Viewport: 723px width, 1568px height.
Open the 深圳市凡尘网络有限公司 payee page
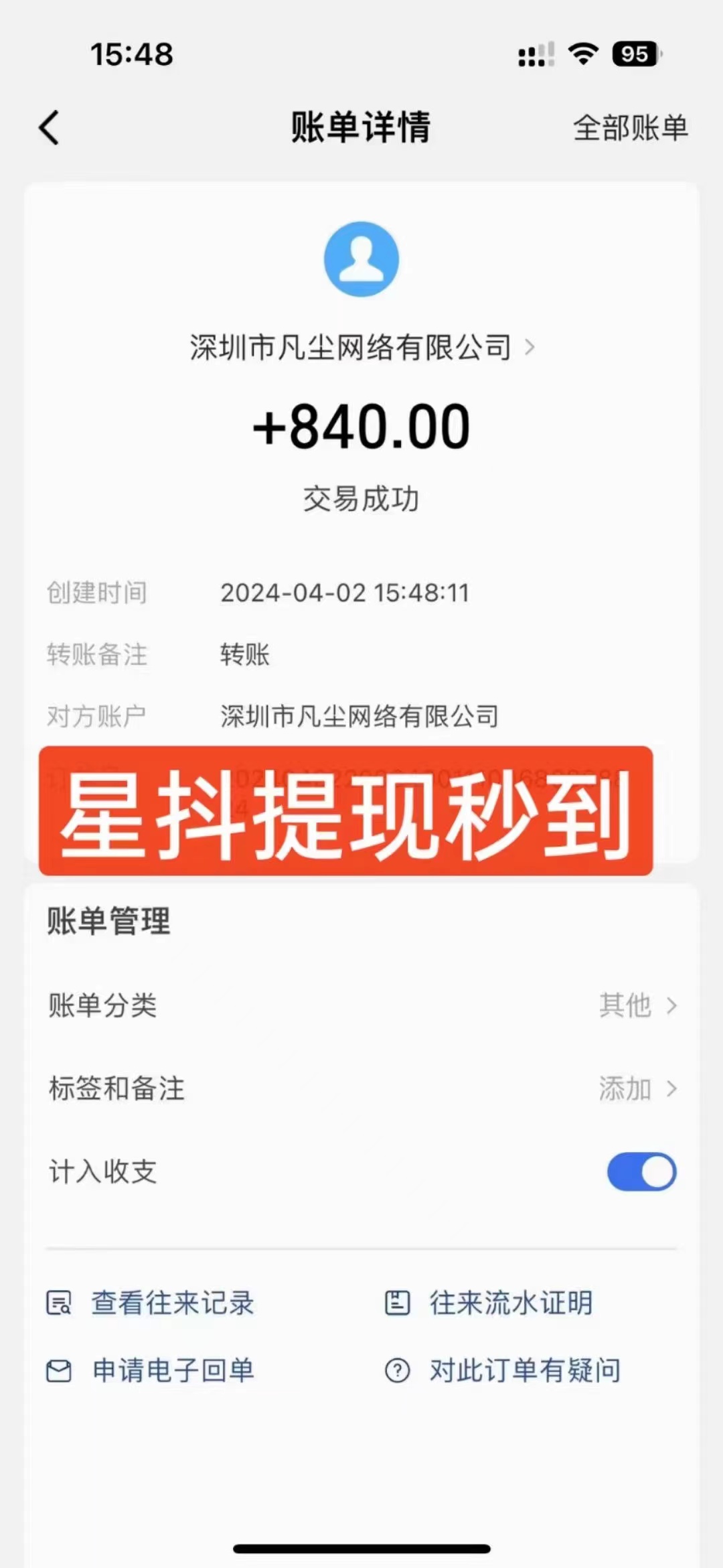coord(361,348)
